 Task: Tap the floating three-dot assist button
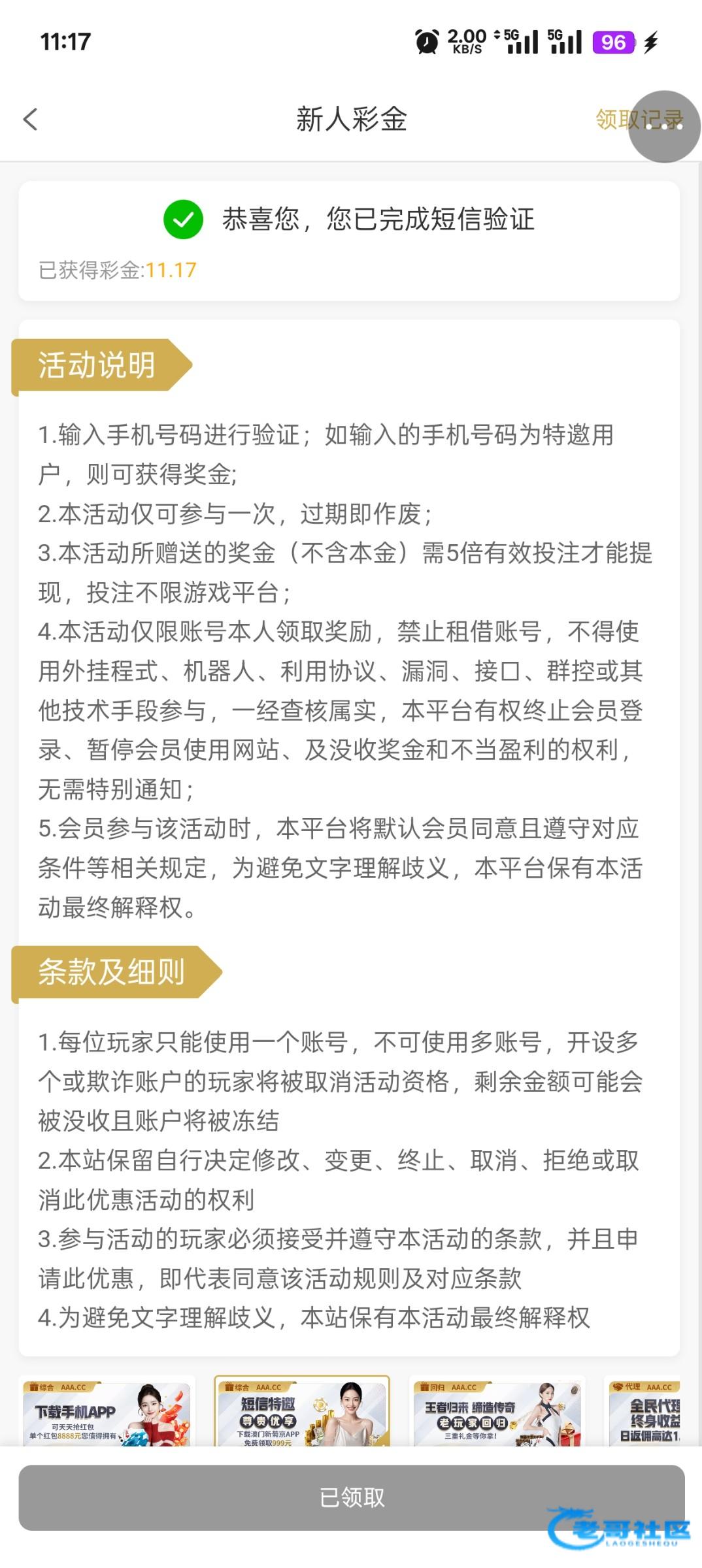click(x=664, y=126)
